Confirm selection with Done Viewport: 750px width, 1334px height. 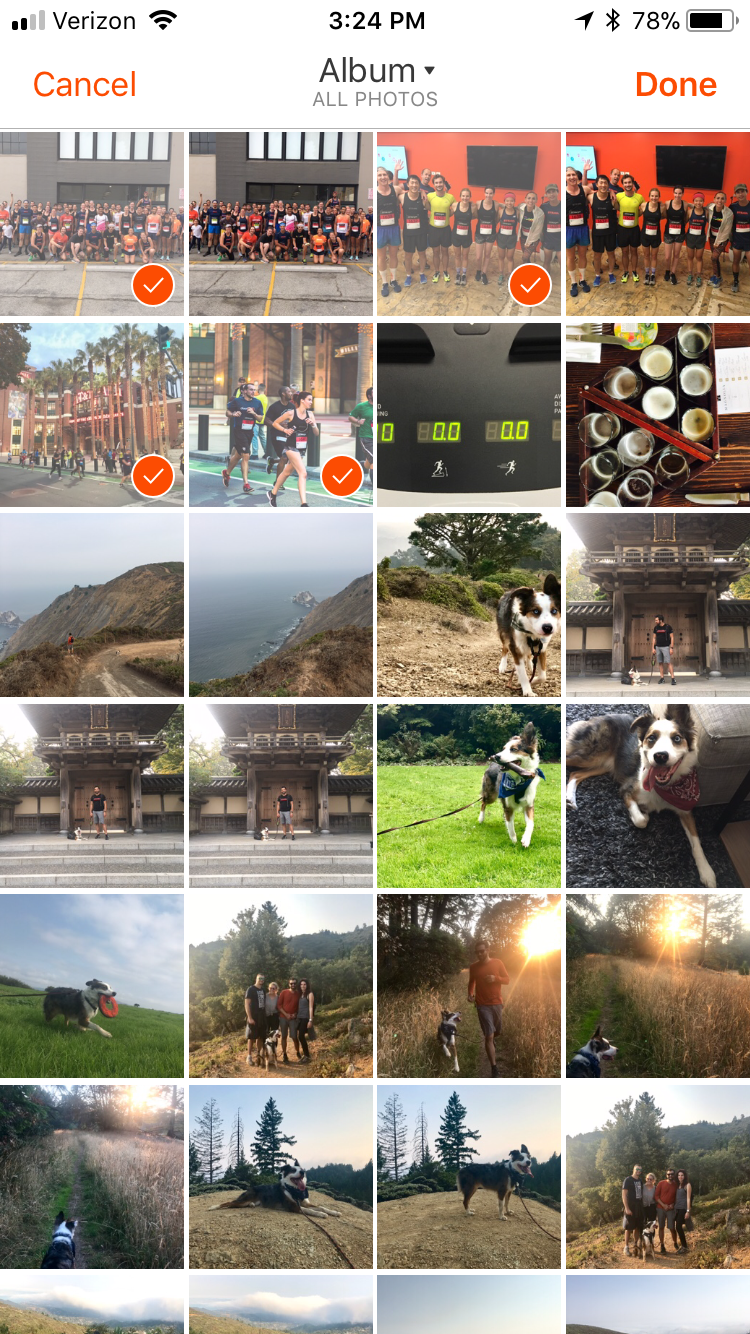point(676,85)
